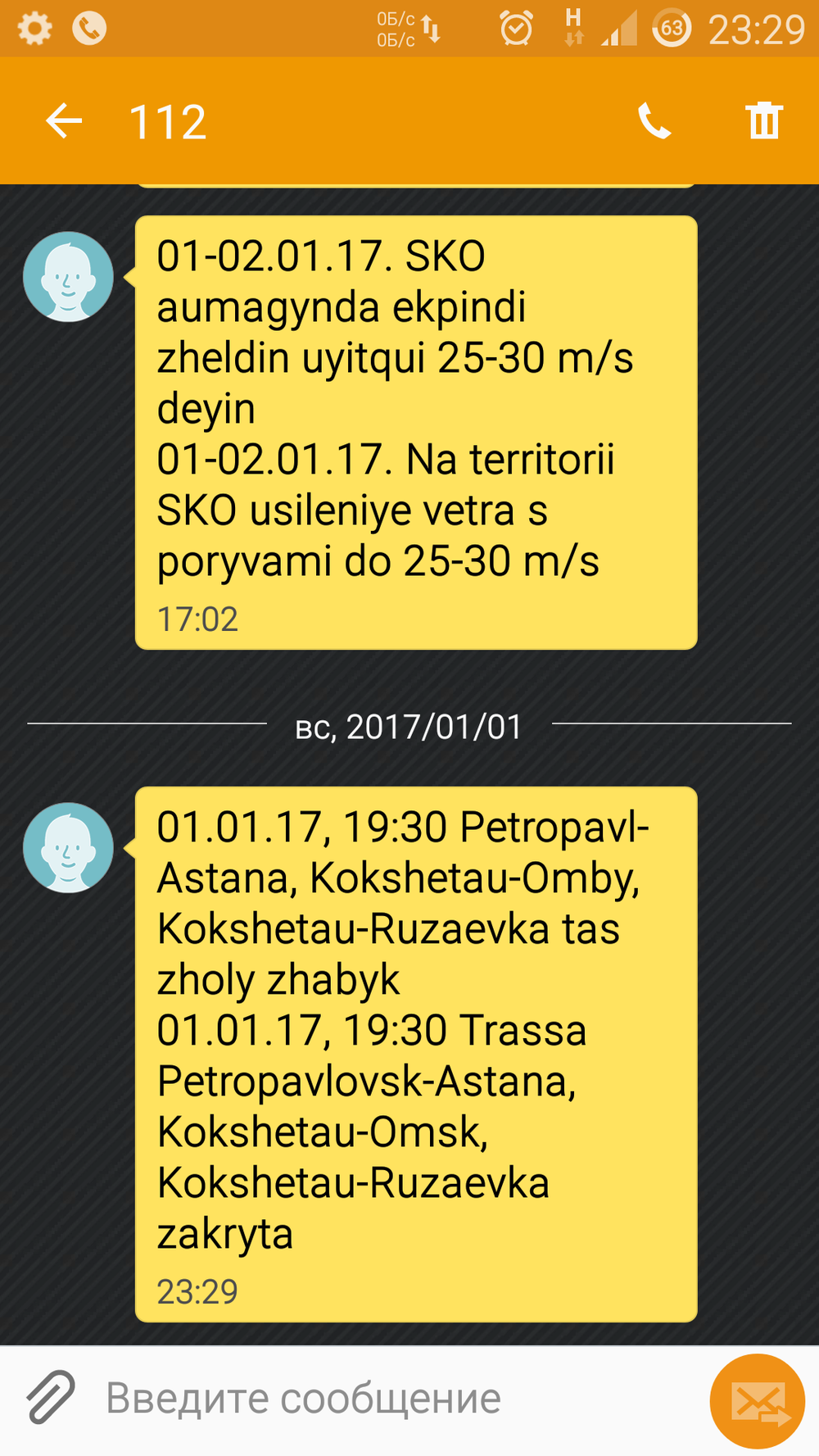Image resolution: width=819 pixels, height=1456 pixels.
Task: Call the number 112
Action: click(654, 121)
